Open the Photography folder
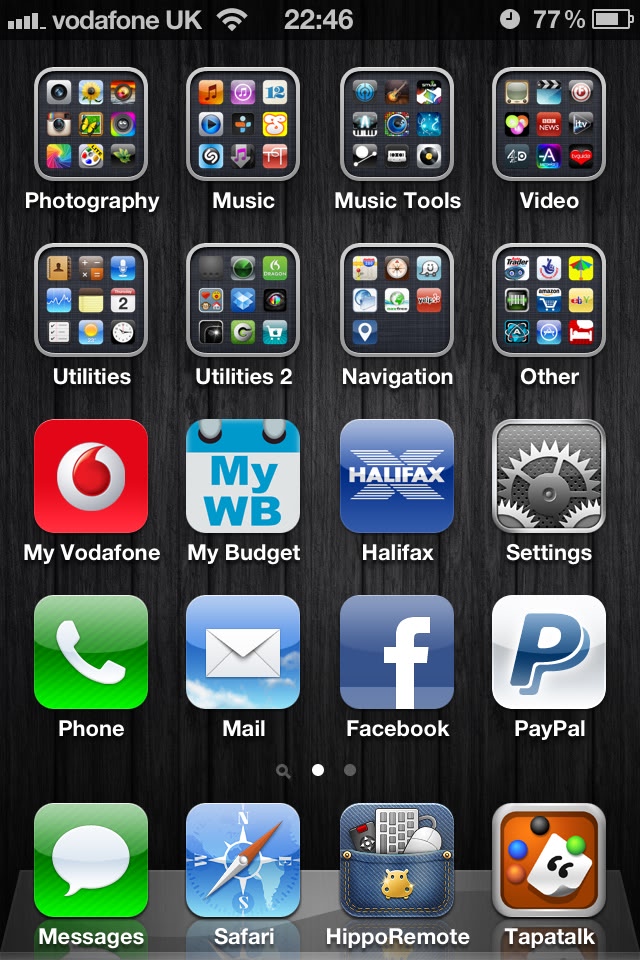 pos(91,124)
